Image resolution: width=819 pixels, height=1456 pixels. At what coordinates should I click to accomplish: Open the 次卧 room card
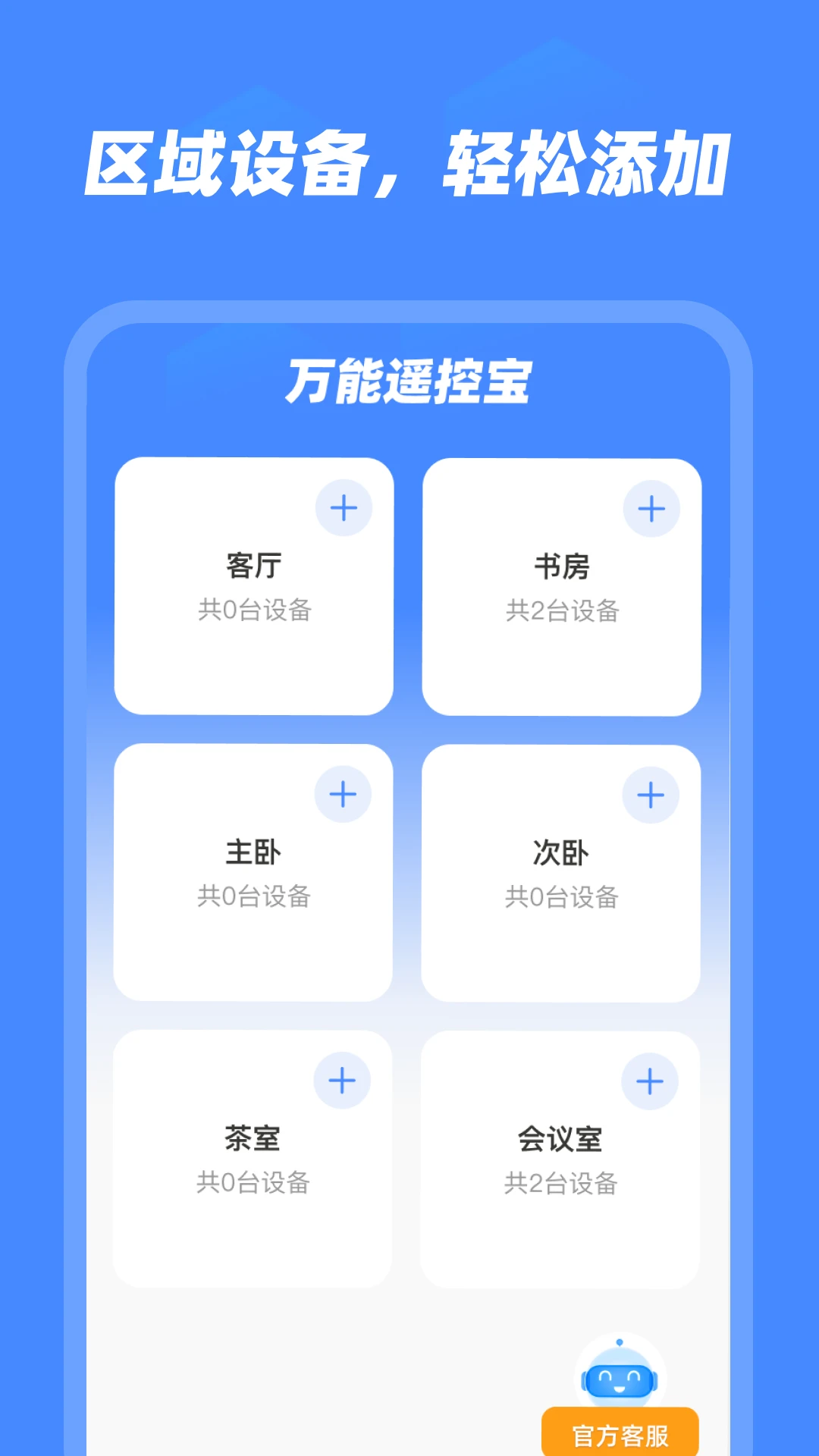[x=561, y=872]
